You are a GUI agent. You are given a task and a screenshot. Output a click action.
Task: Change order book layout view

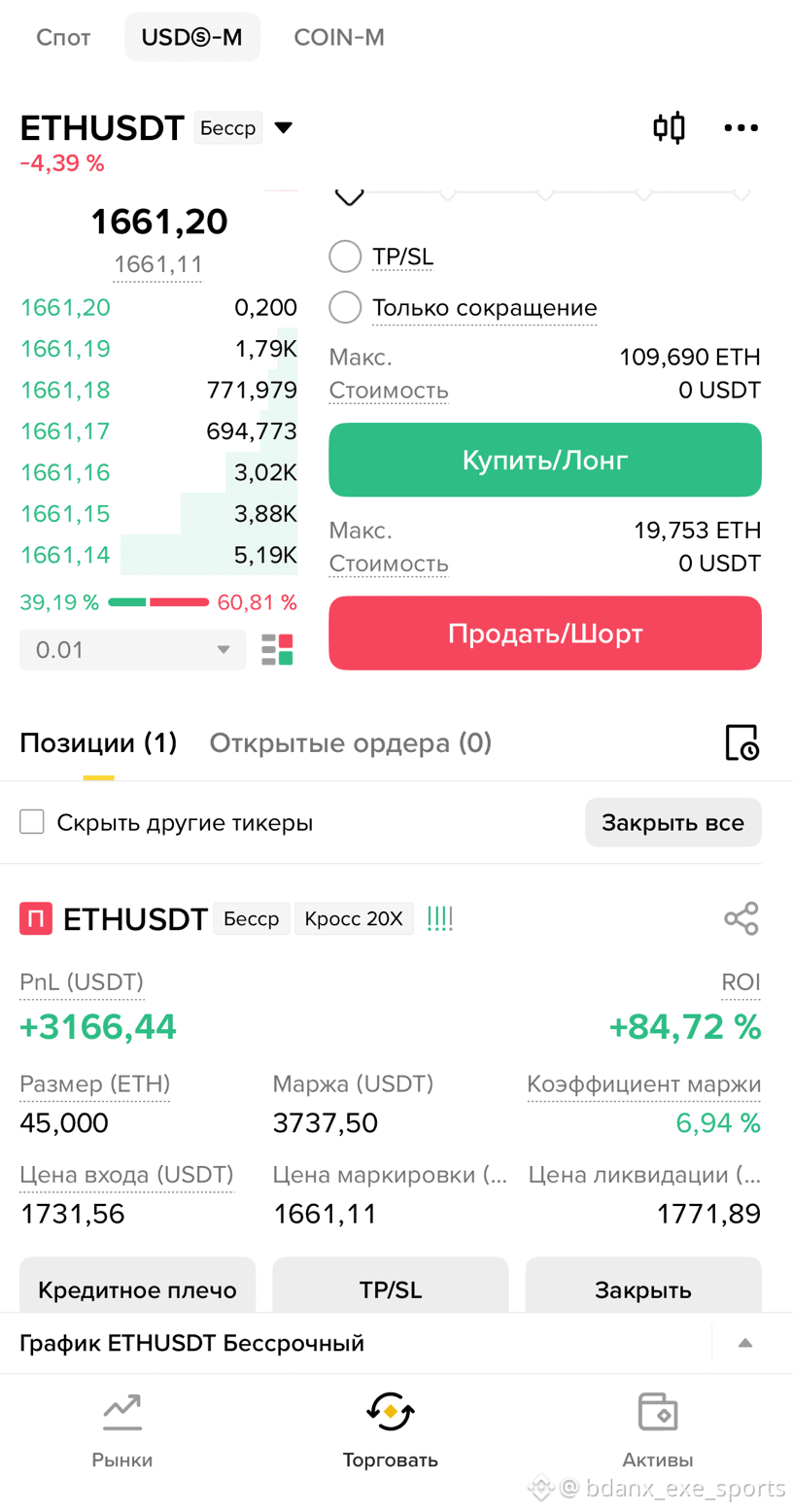click(277, 649)
